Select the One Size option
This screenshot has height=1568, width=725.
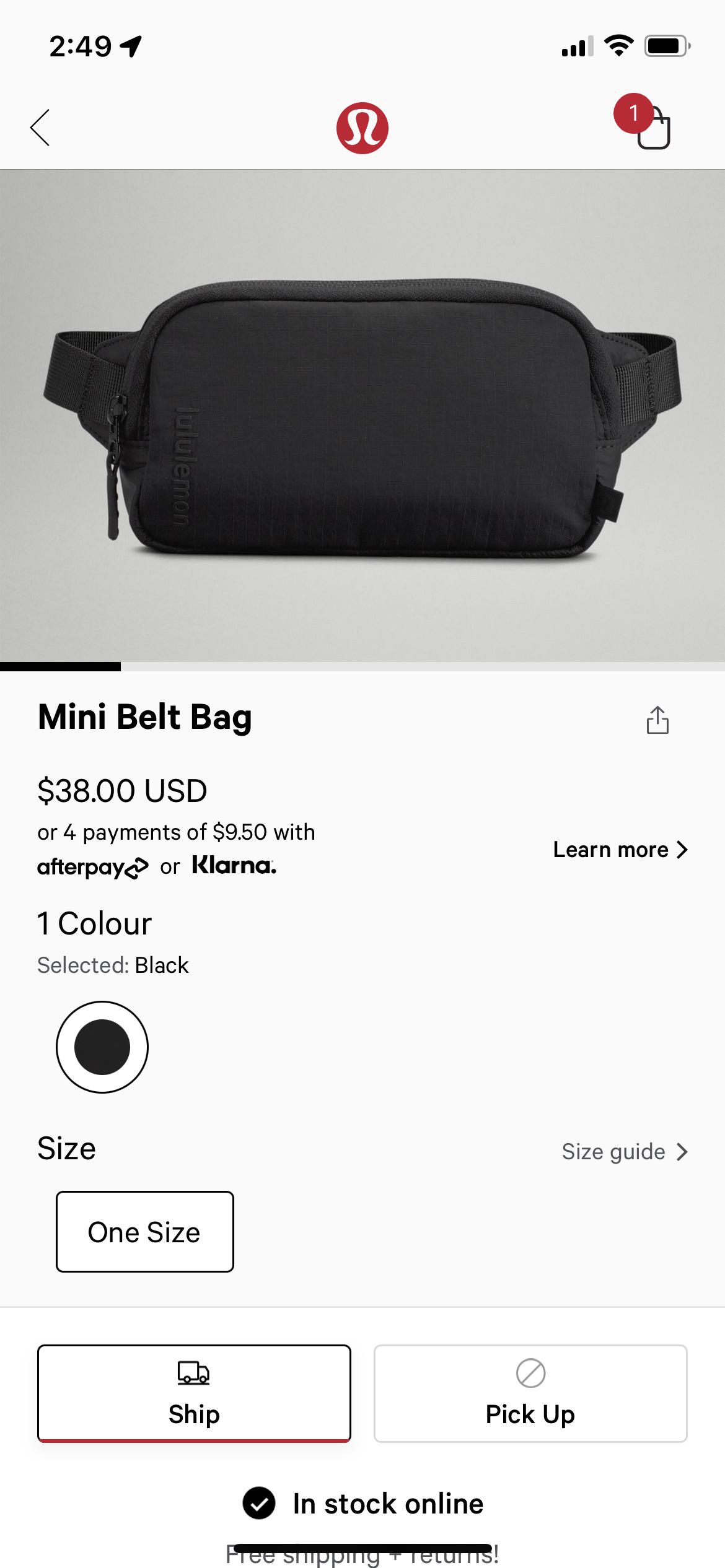tap(144, 1231)
